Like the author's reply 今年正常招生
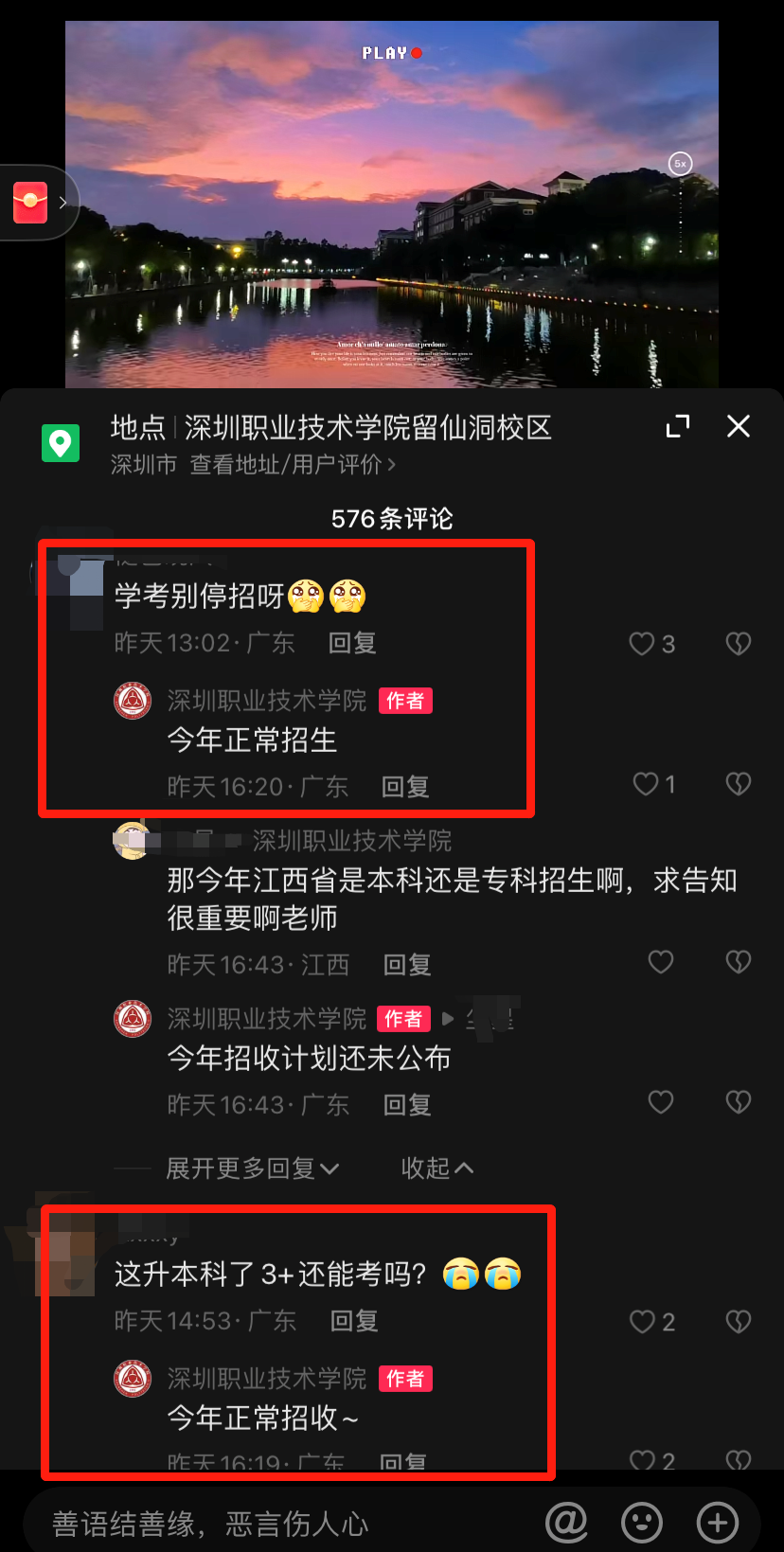This screenshot has height=1552, width=784. click(x=646, y=784)
